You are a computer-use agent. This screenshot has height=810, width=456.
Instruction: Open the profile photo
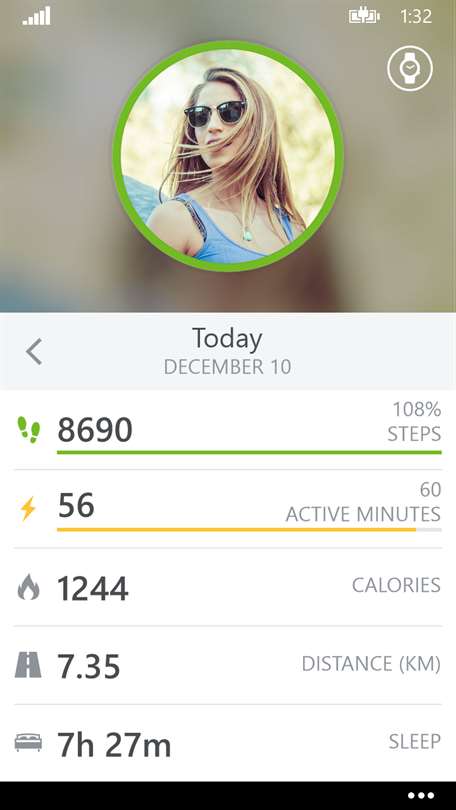point(228,156)
